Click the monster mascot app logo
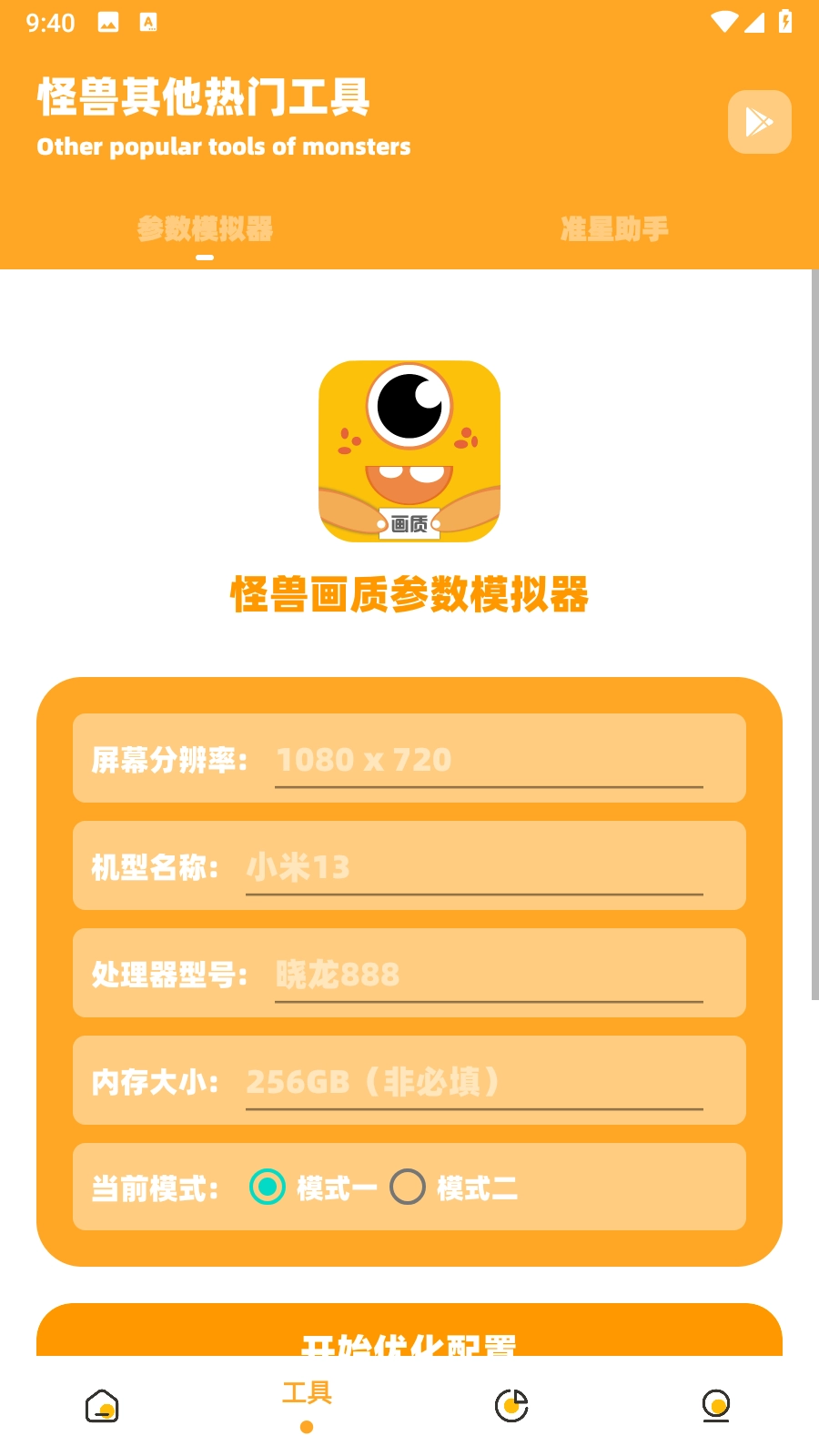Viewport: 819px width, 1456px height. [x=409, y=450]
